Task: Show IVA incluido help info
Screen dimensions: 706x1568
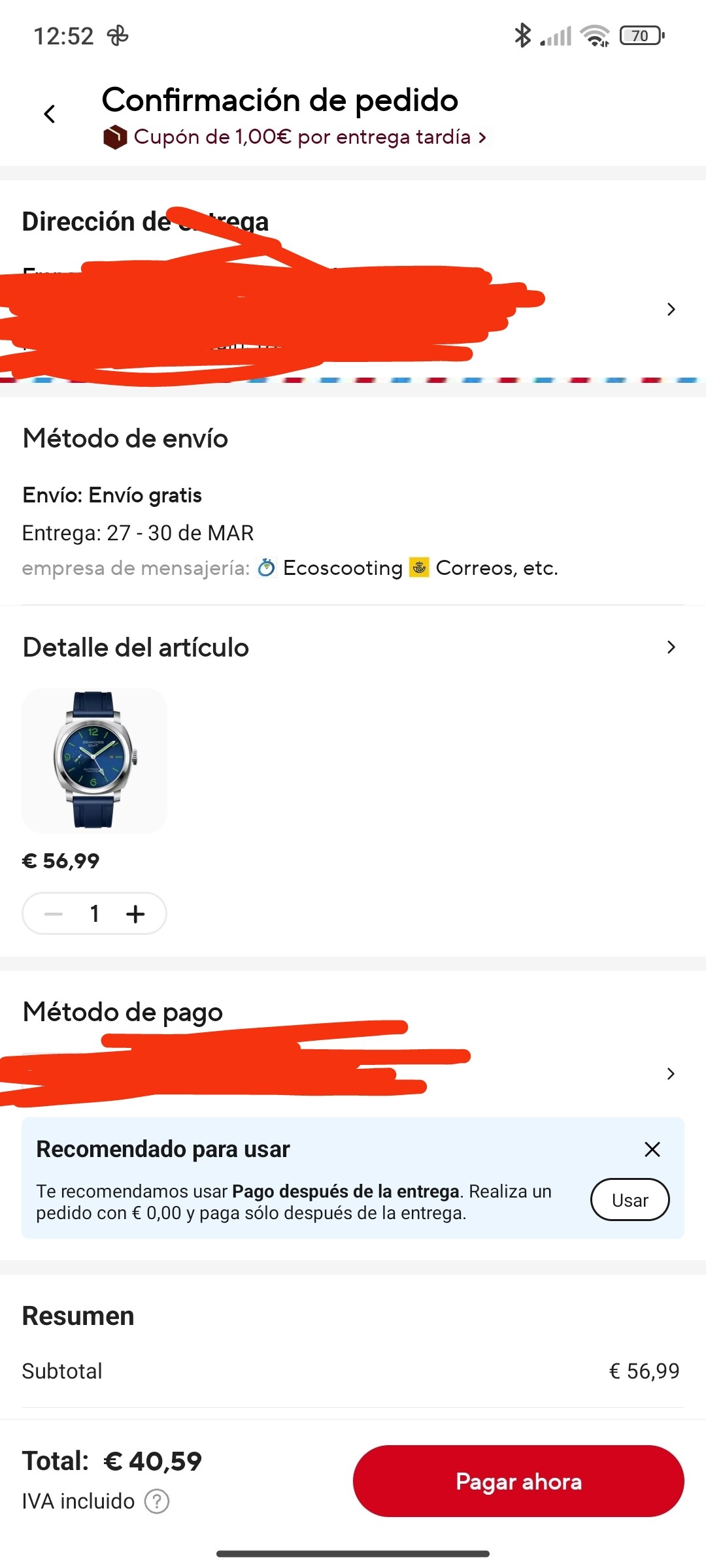Action: 157,1501
